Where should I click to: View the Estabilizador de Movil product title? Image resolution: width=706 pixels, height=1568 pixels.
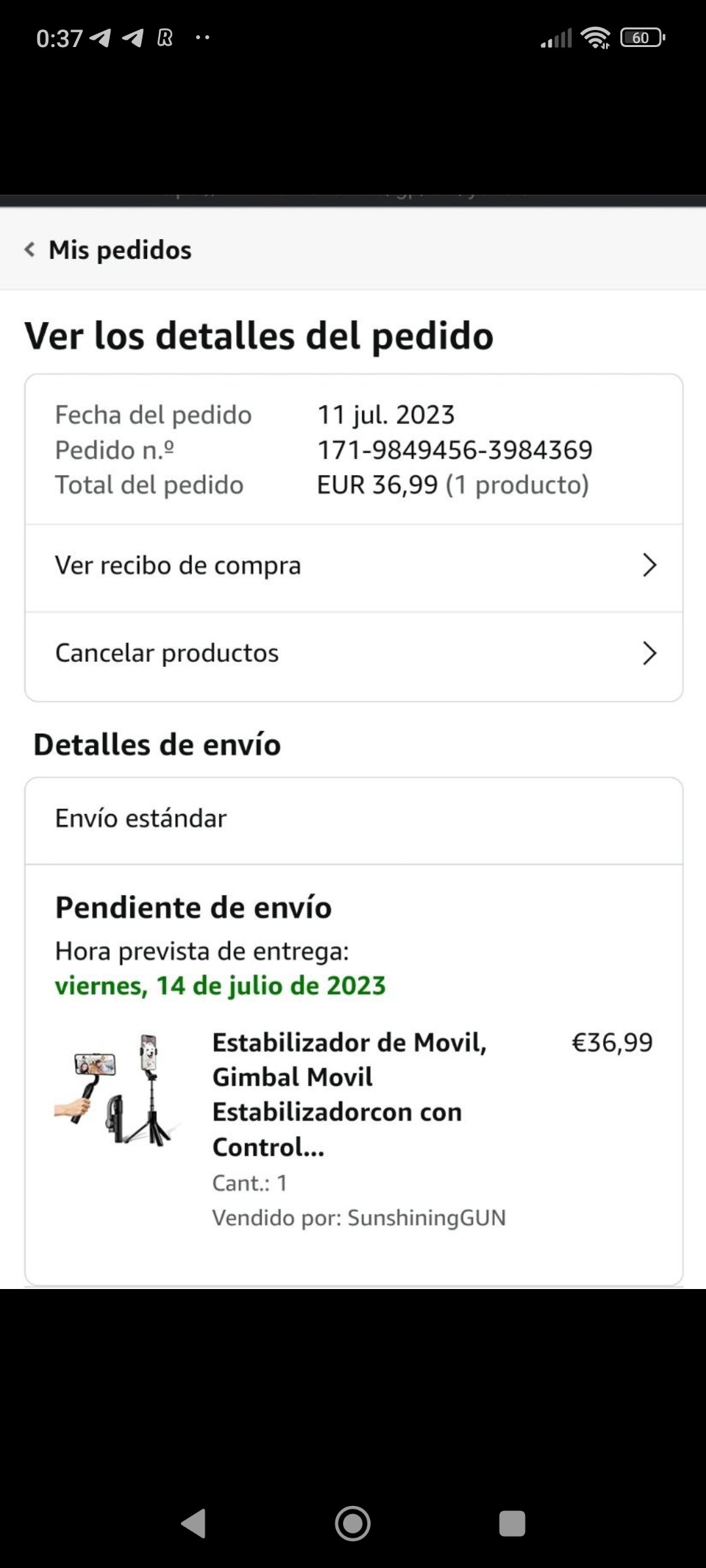pyautogui.click(x=349, y=1094)
